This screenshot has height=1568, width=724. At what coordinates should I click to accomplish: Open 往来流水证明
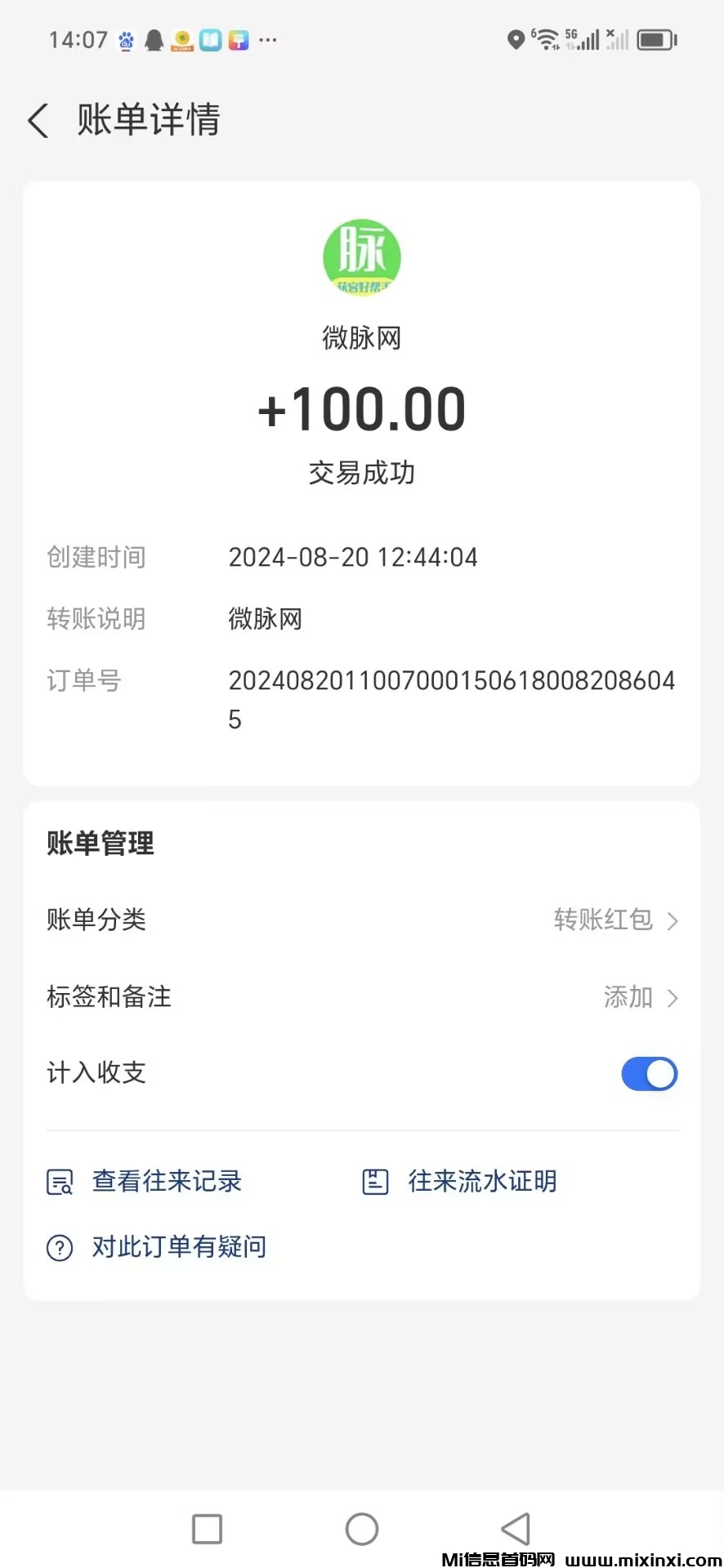pos(481,1182)
